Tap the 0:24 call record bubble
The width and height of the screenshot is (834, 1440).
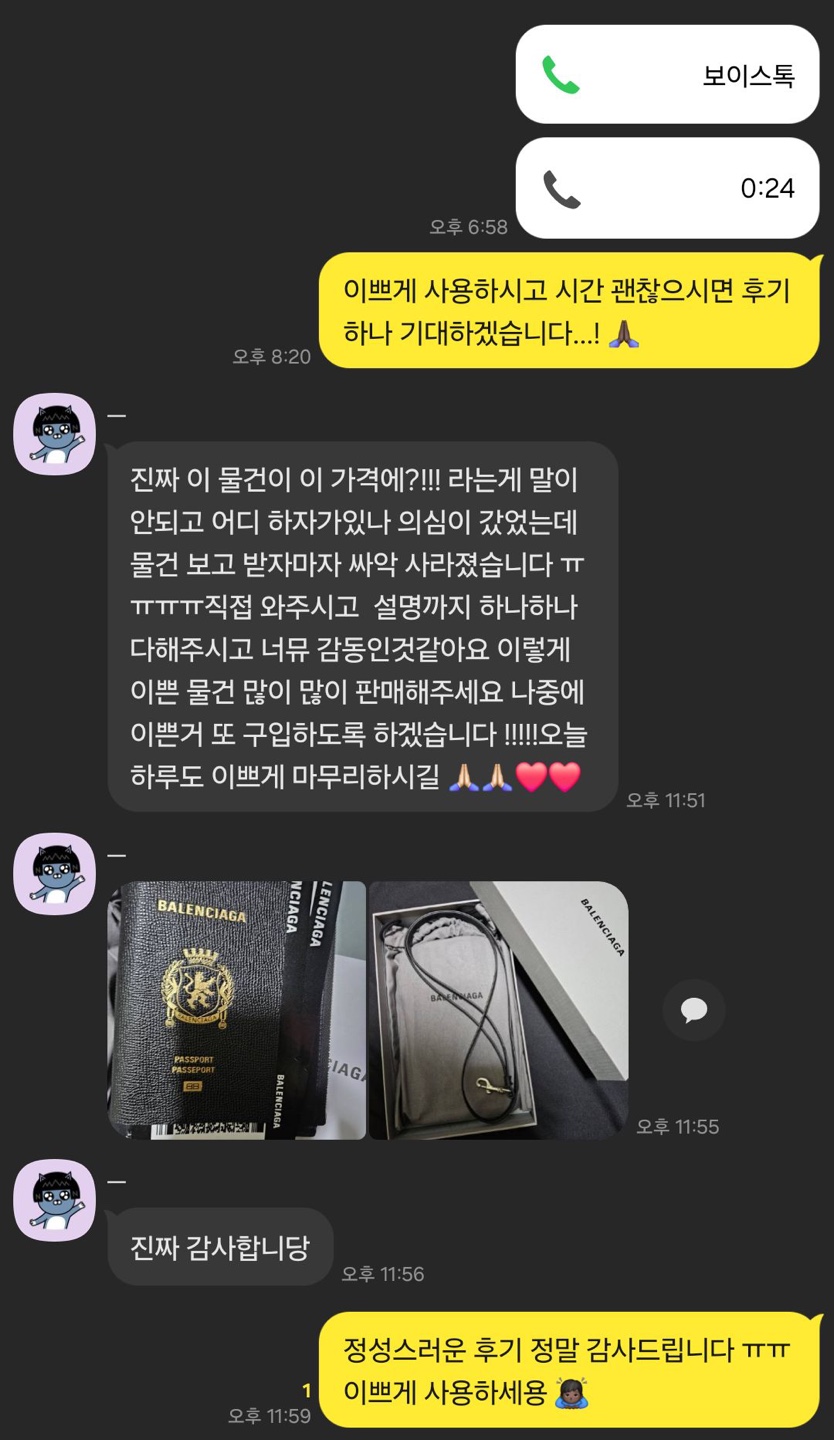667,188
